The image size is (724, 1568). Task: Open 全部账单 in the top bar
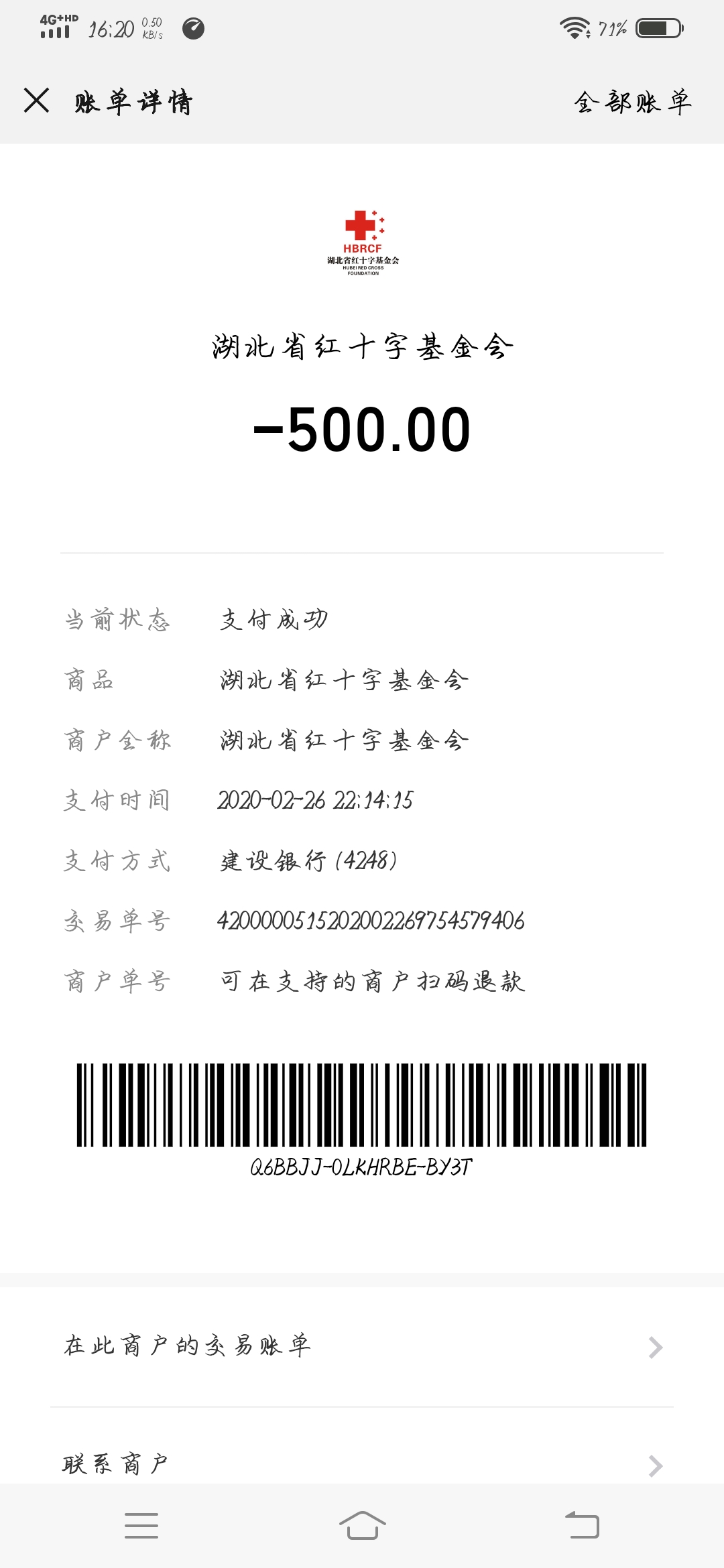(x=632, y=103)
